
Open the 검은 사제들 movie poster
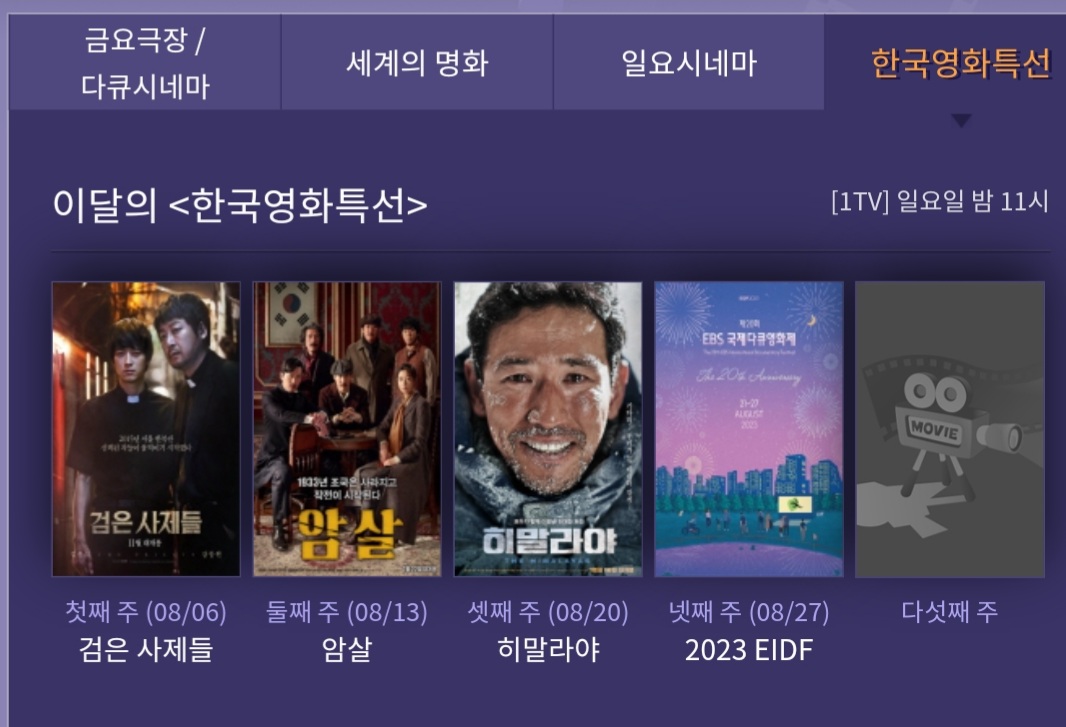146,428
